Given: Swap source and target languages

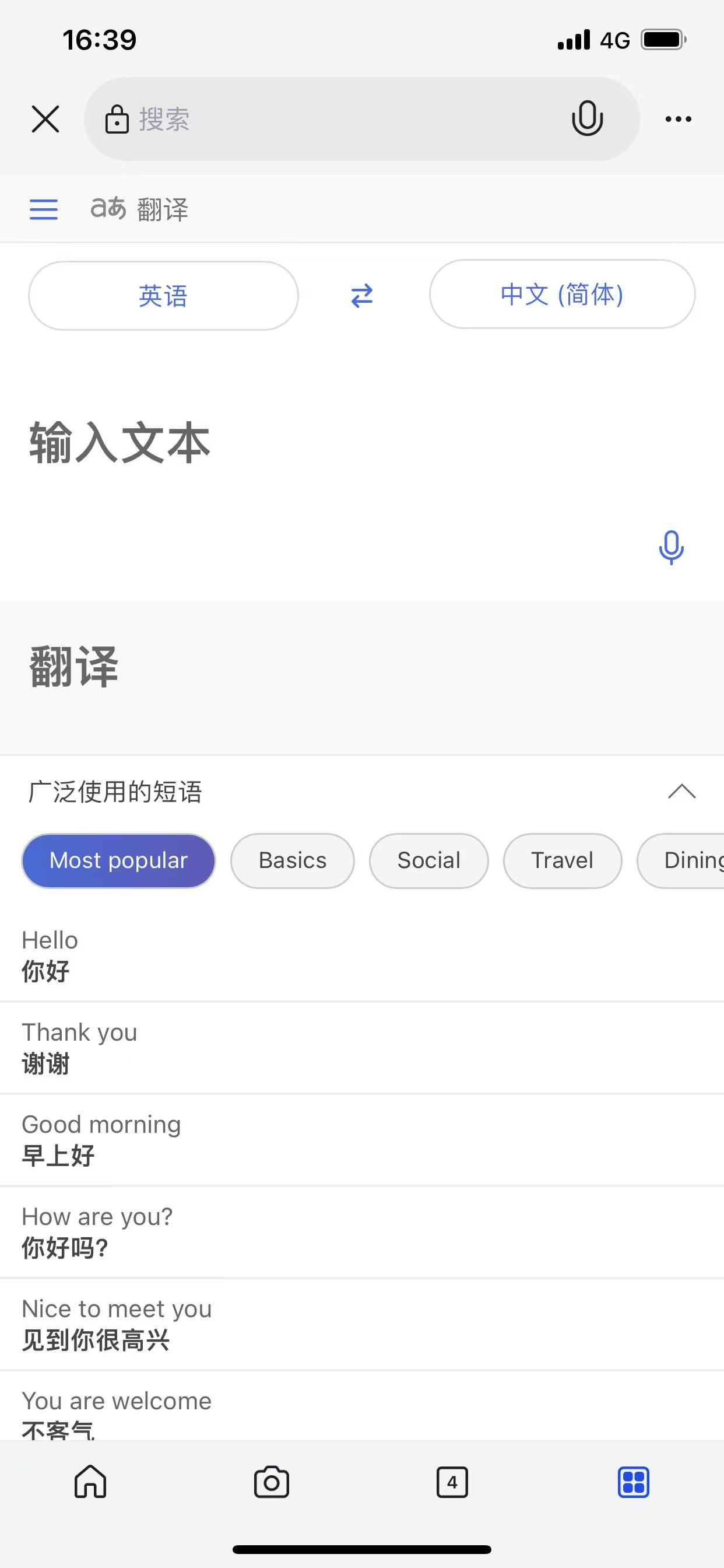Looking at the screenshot, I should click(x=362, y=296).
